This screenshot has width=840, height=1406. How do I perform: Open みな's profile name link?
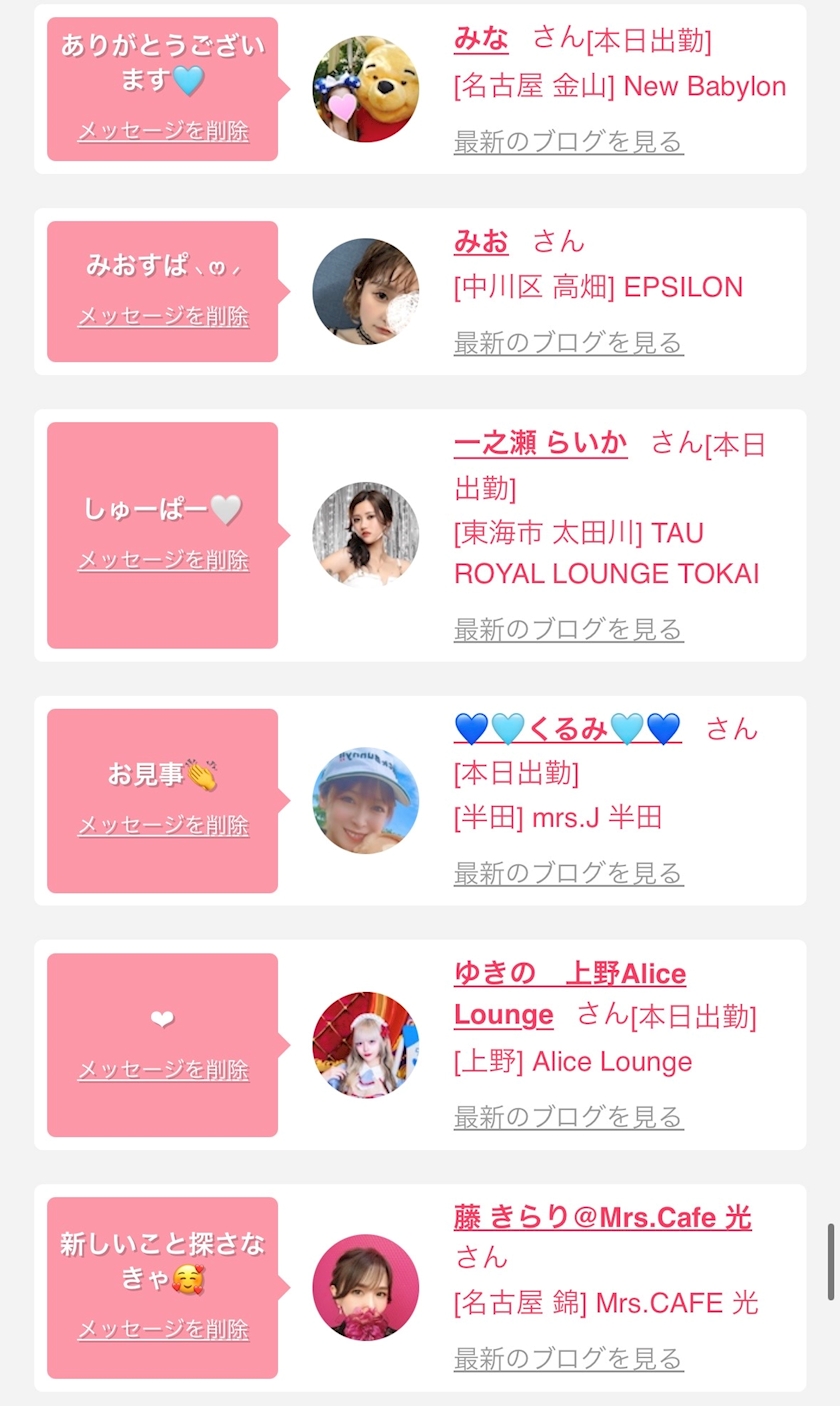(x=481, y=39)
